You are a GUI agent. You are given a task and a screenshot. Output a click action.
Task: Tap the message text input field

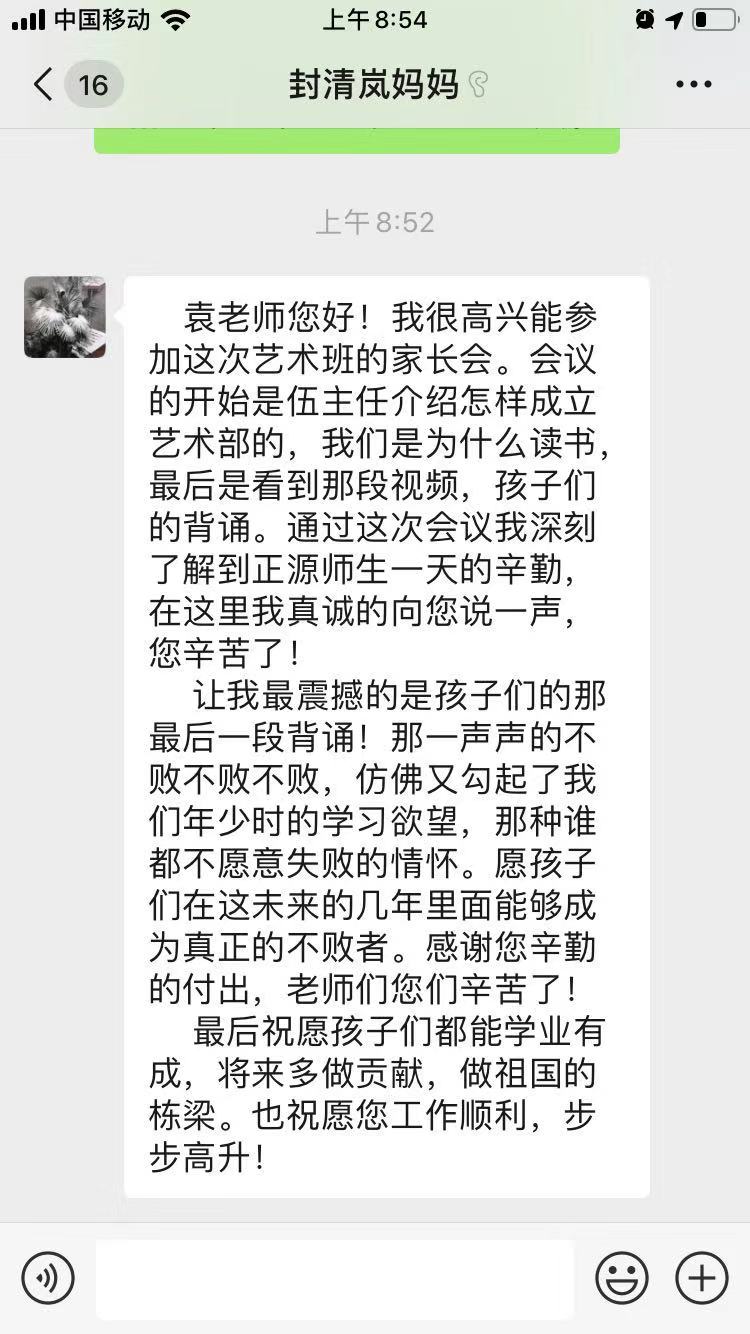335,1278
